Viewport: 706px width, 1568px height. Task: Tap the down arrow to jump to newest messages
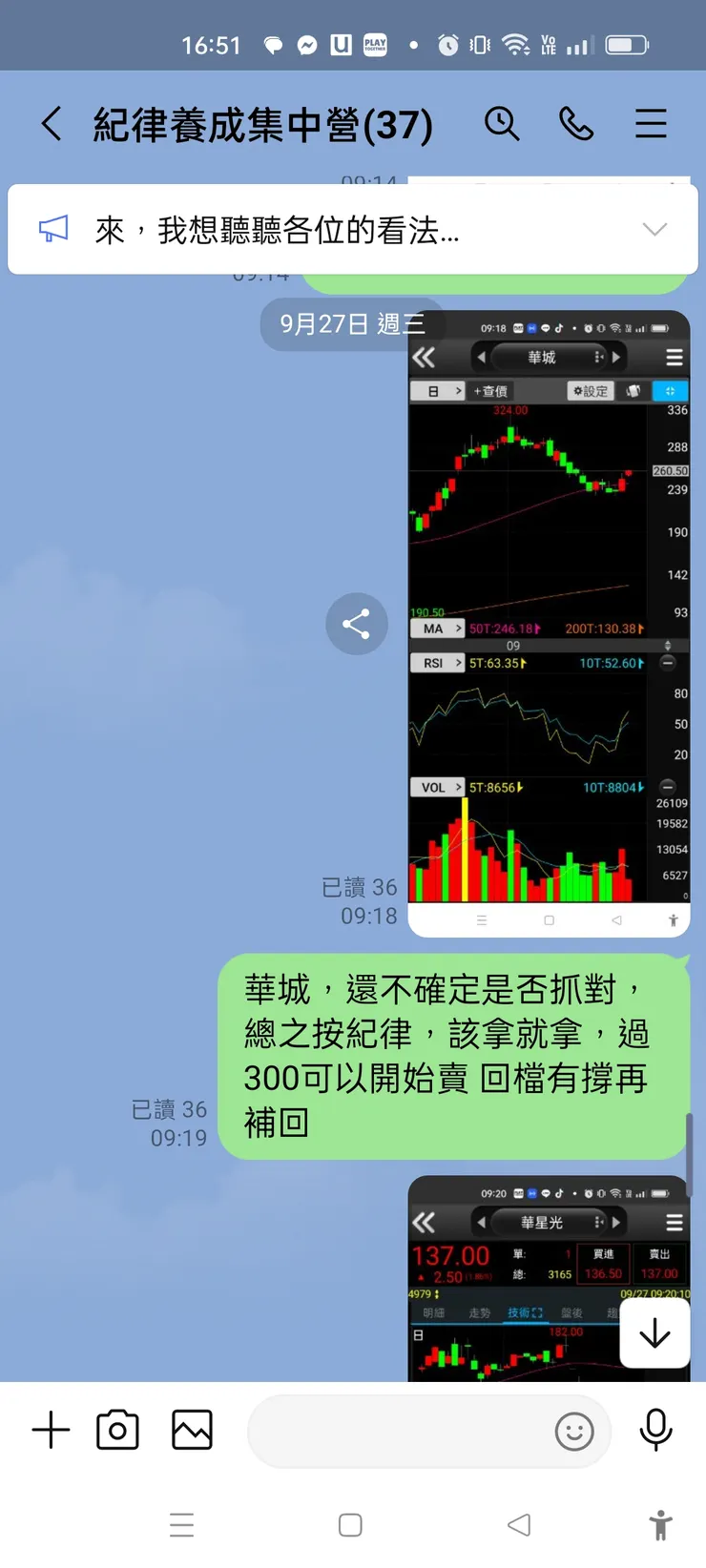[654, 1333]
